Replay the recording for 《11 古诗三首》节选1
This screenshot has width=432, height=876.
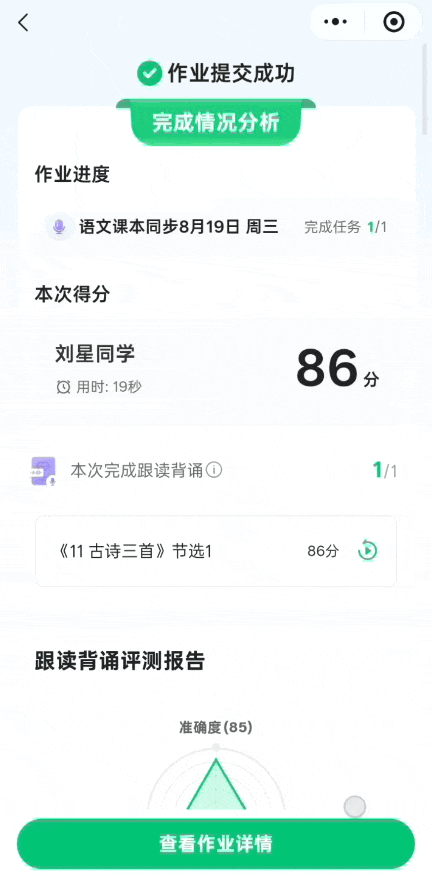pyautogui.click(x=367, y=550)
